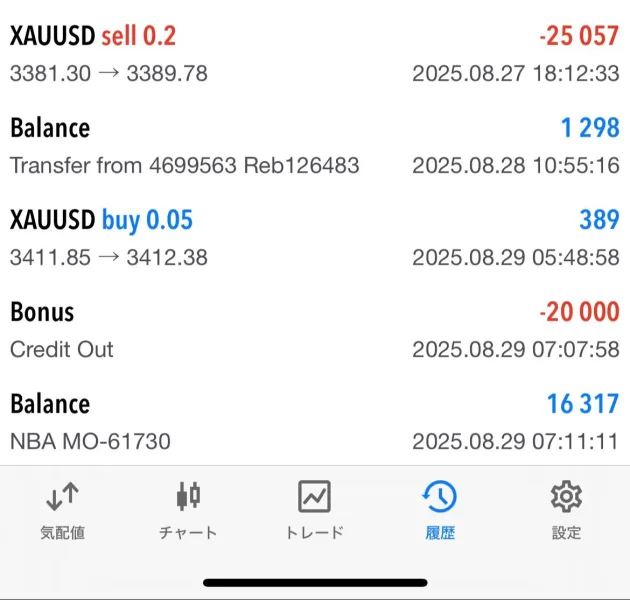Go to the トレード trade tab
Viewport: 630px width, 600px height.
click(314, 510)
